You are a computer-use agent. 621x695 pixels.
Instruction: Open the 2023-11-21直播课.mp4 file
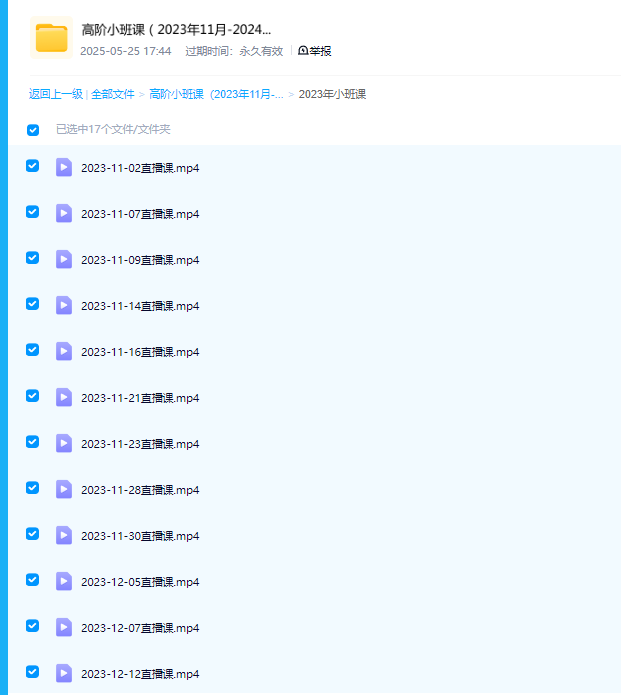pos(140,398)
